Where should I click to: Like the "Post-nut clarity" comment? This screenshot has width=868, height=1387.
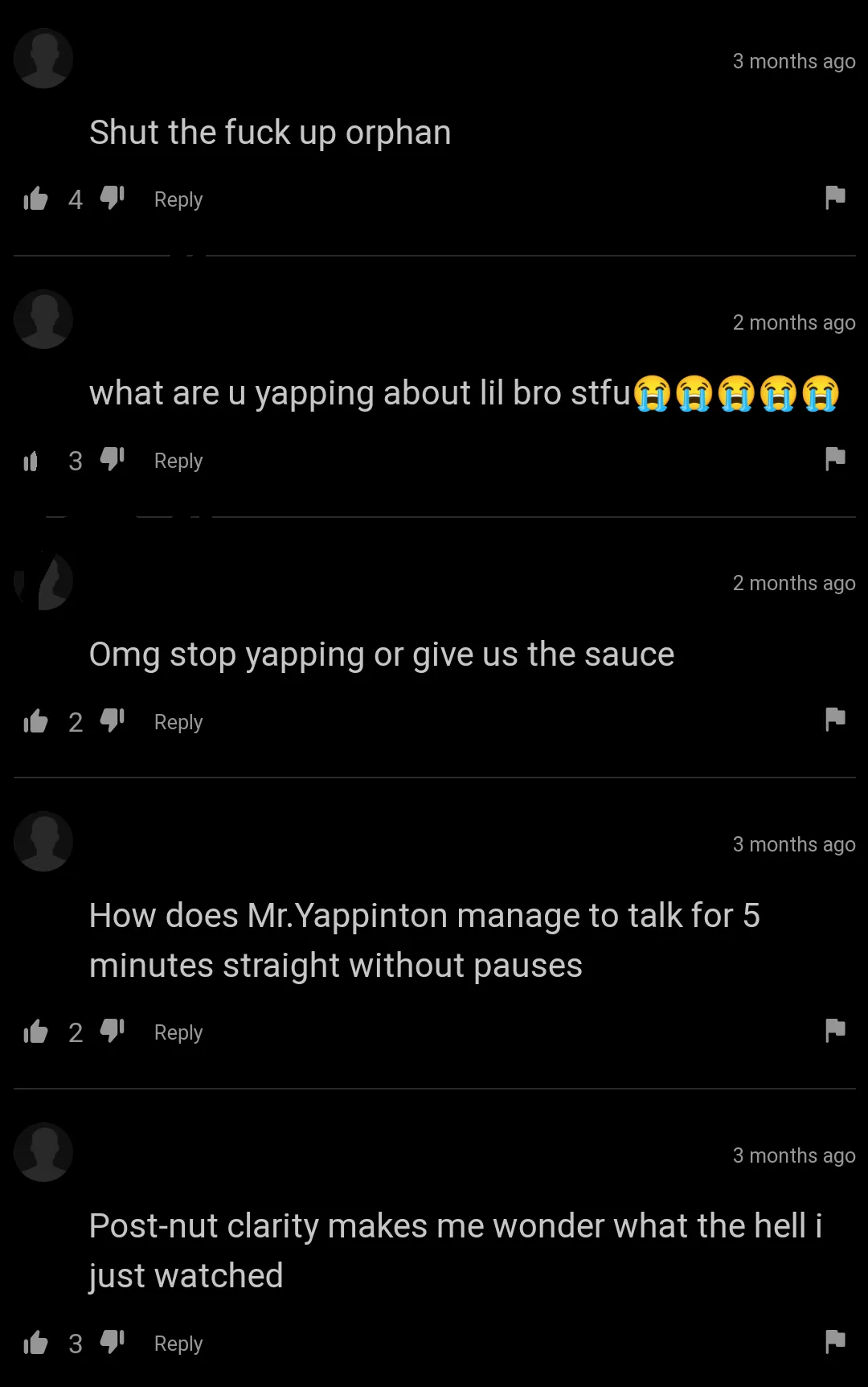(36, 1343)
